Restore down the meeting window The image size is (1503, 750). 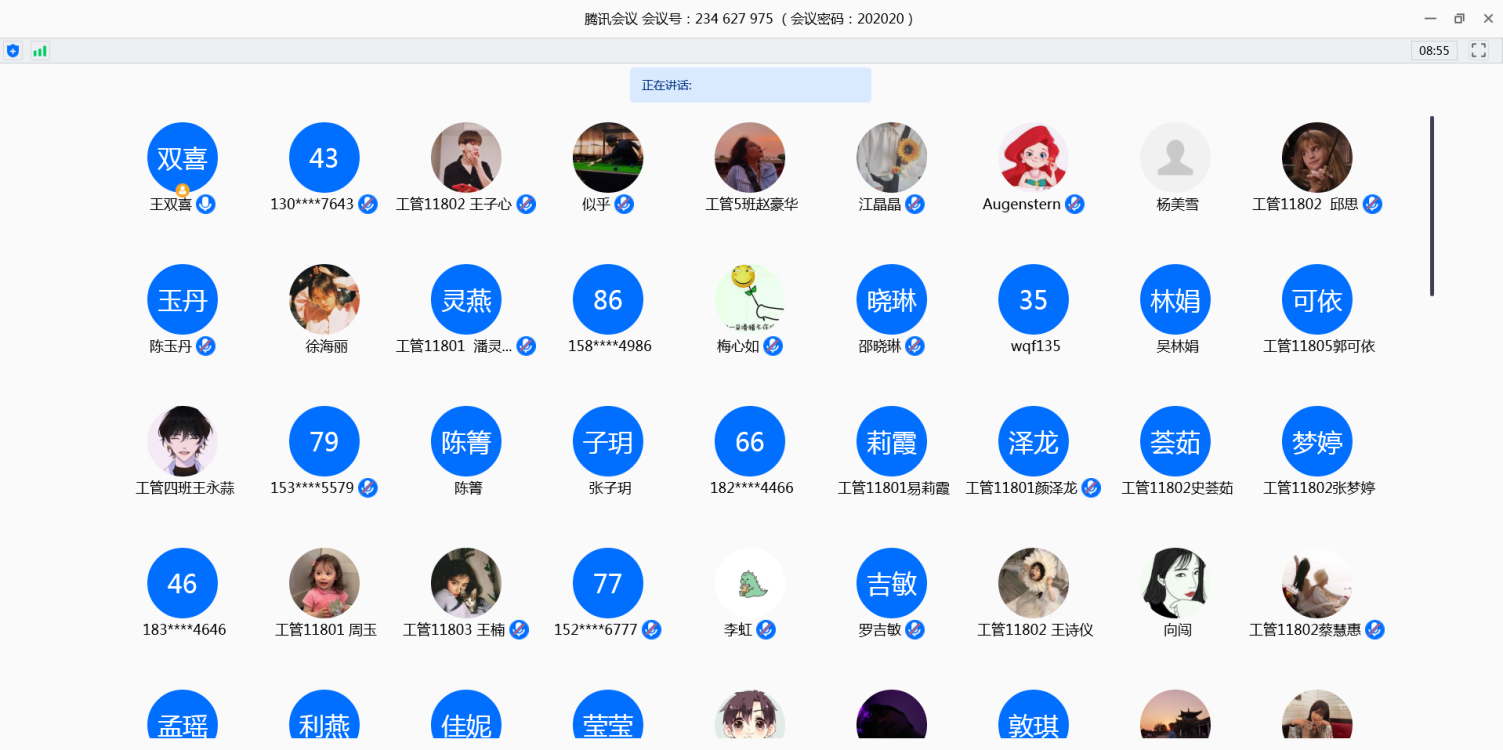(x=1459, y=19)
